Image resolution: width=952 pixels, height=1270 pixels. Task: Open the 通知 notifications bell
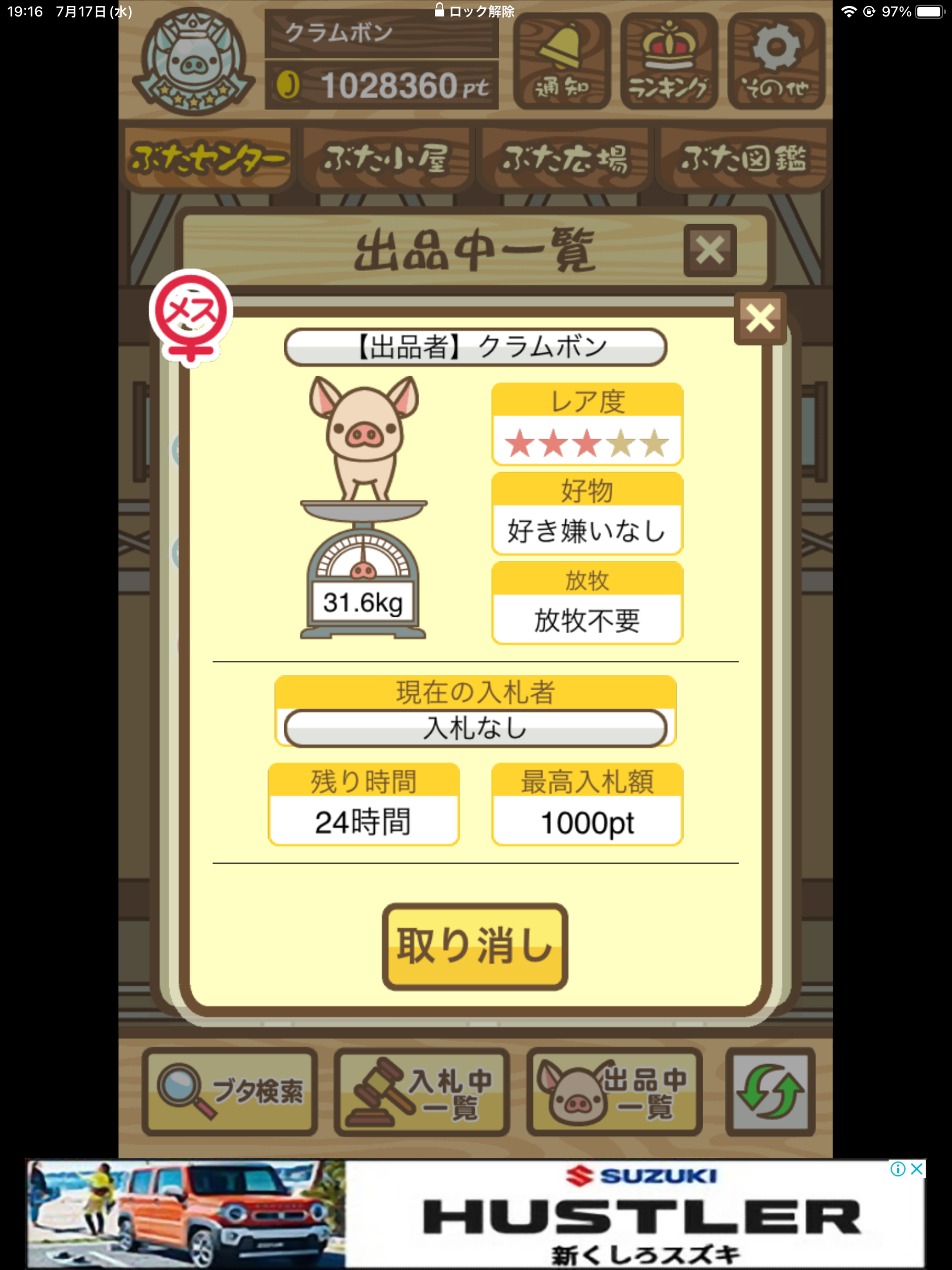pyautogui.click(x=562, y=62)
